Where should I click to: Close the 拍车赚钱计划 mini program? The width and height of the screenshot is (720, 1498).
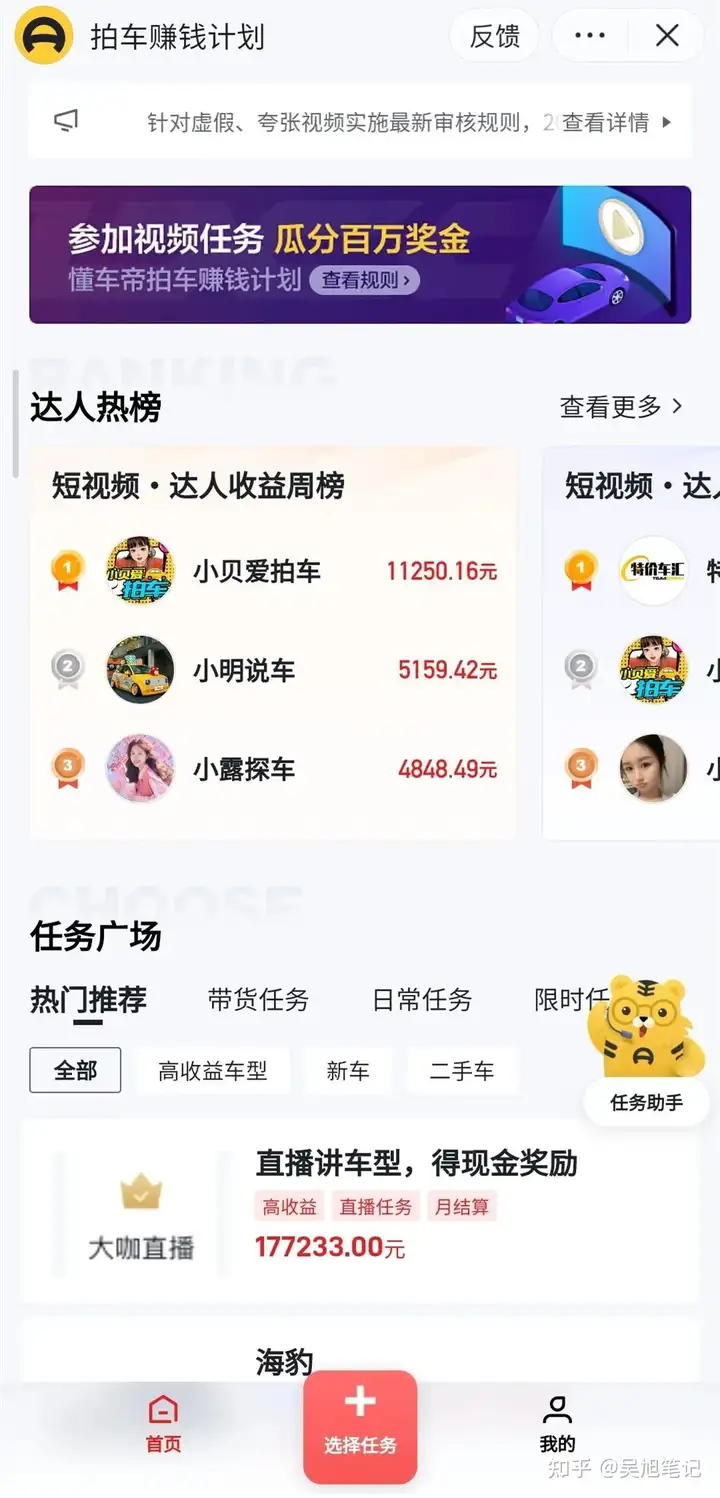point(667,37)
